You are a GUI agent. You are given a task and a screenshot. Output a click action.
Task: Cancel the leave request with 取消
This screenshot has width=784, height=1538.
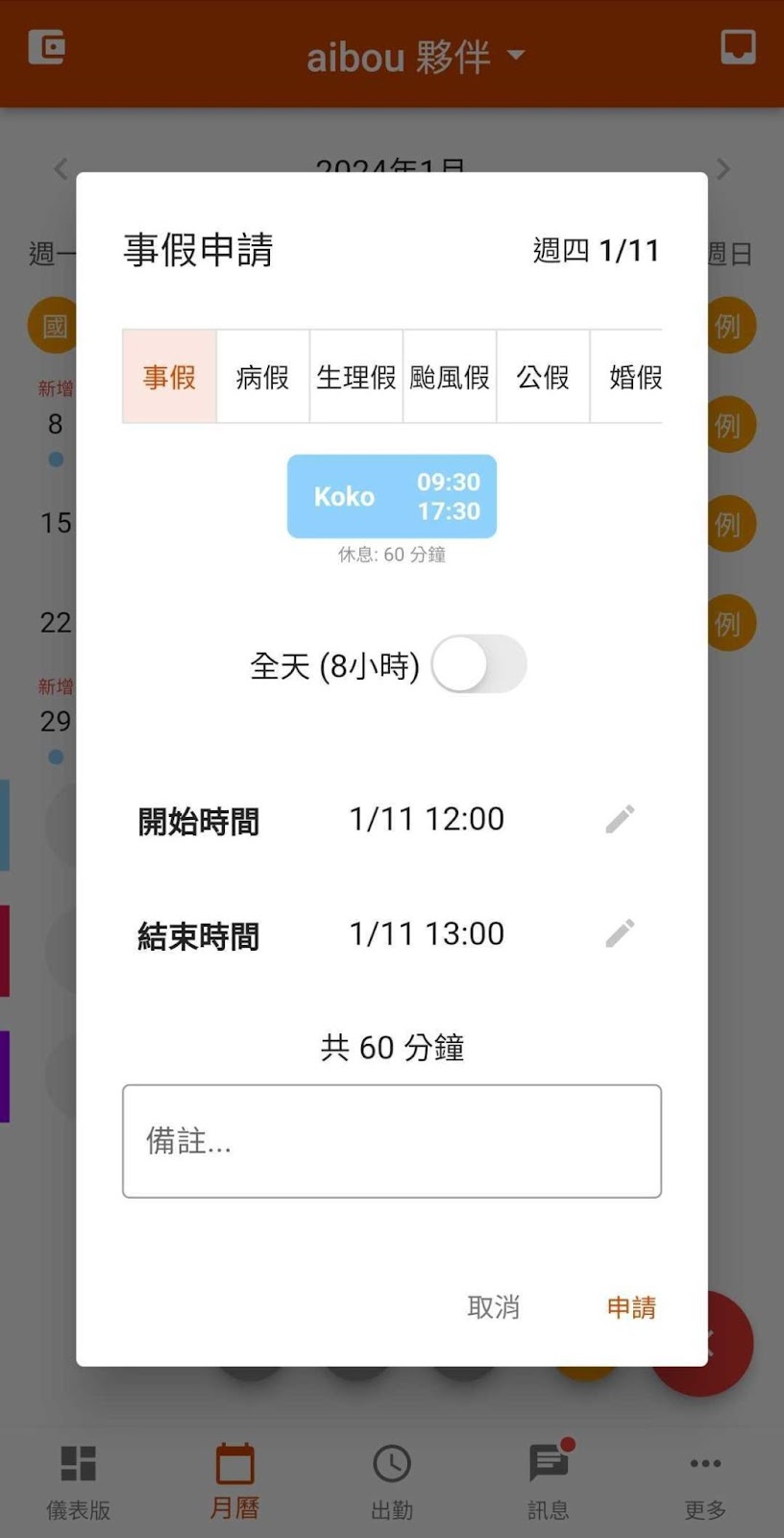pyautogui.click(x=493, y=1307)
